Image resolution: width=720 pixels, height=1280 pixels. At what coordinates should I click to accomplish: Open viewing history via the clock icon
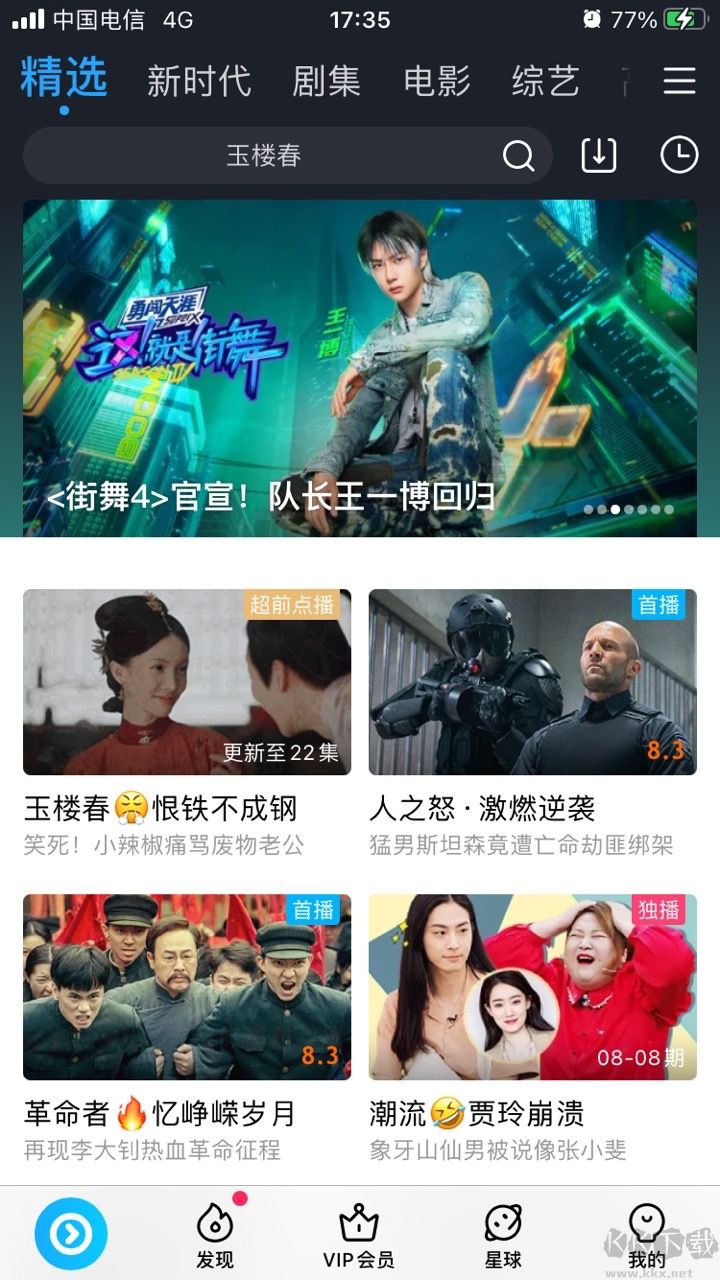(x=676, y=156)
